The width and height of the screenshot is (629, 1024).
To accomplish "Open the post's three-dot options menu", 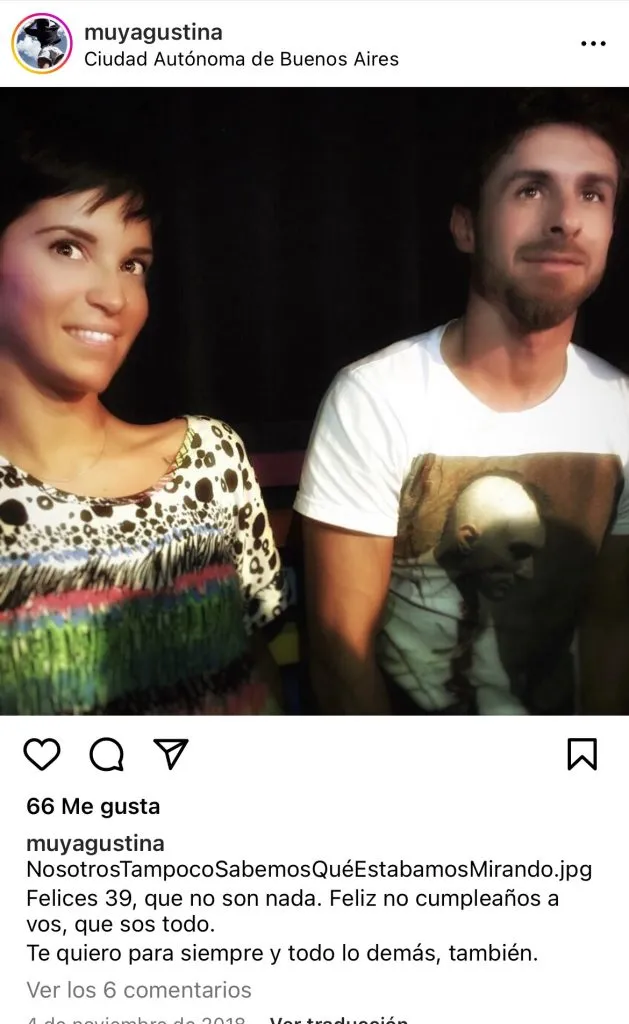I will click(x=593, y=44).
